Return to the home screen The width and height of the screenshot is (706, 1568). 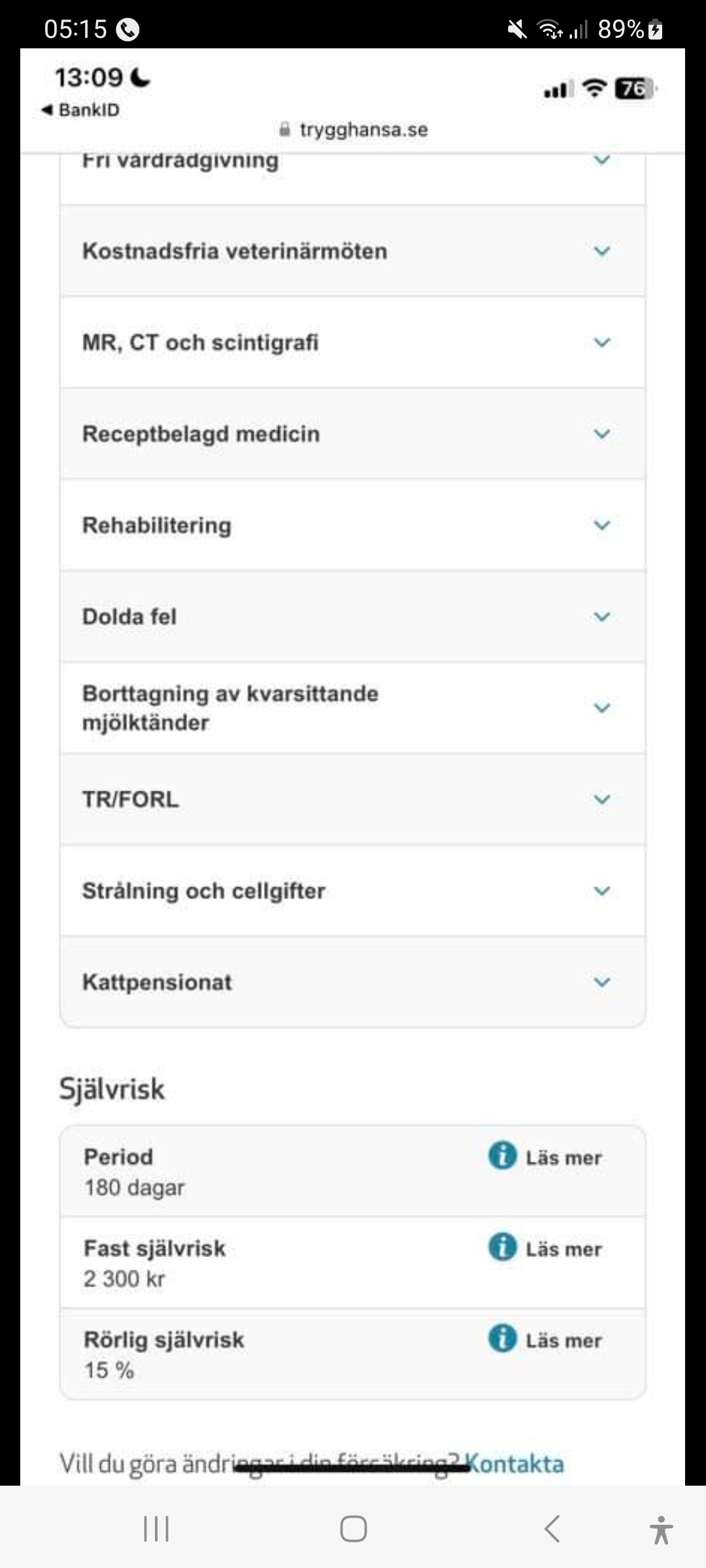coord(353,1529)
